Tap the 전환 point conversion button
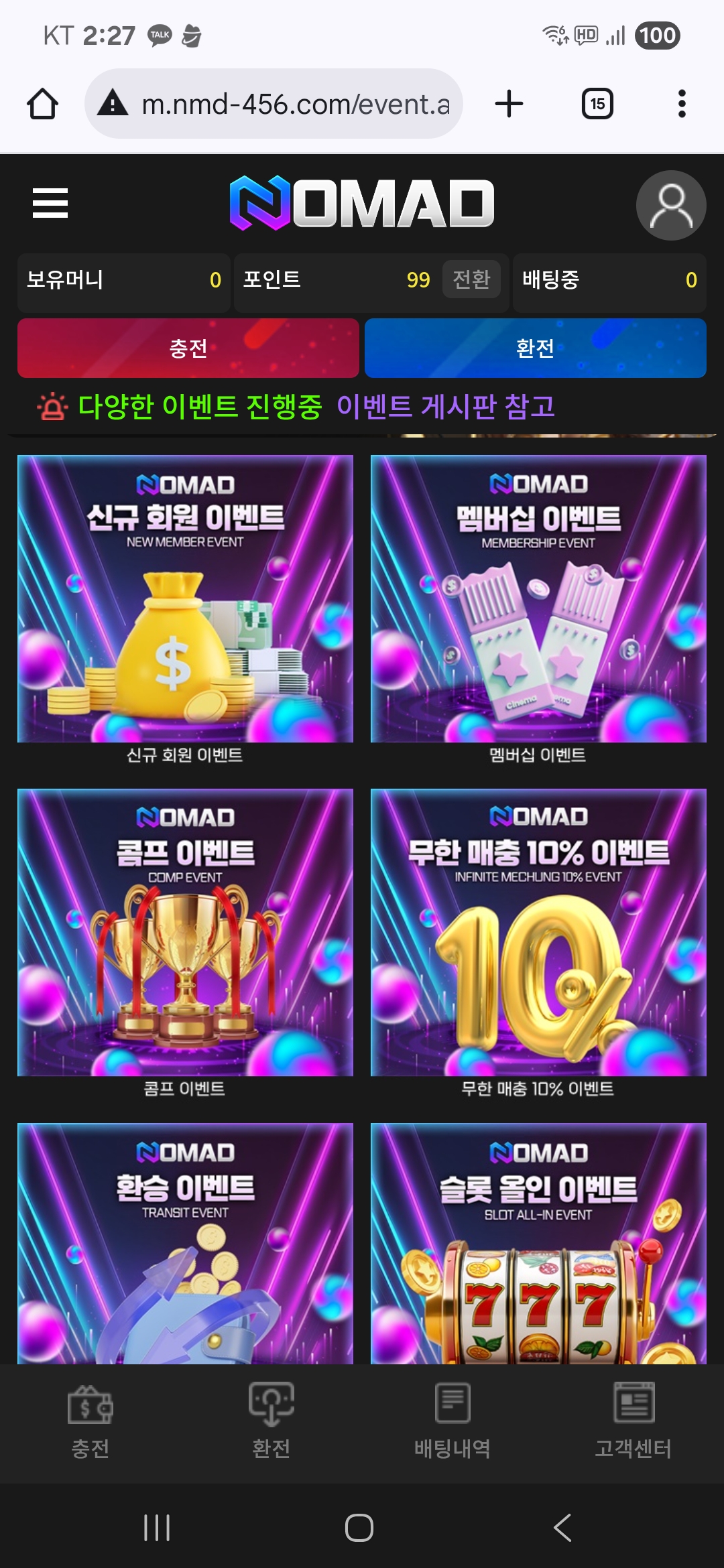This screenshot has width=724, height=1568. [471, 279]
